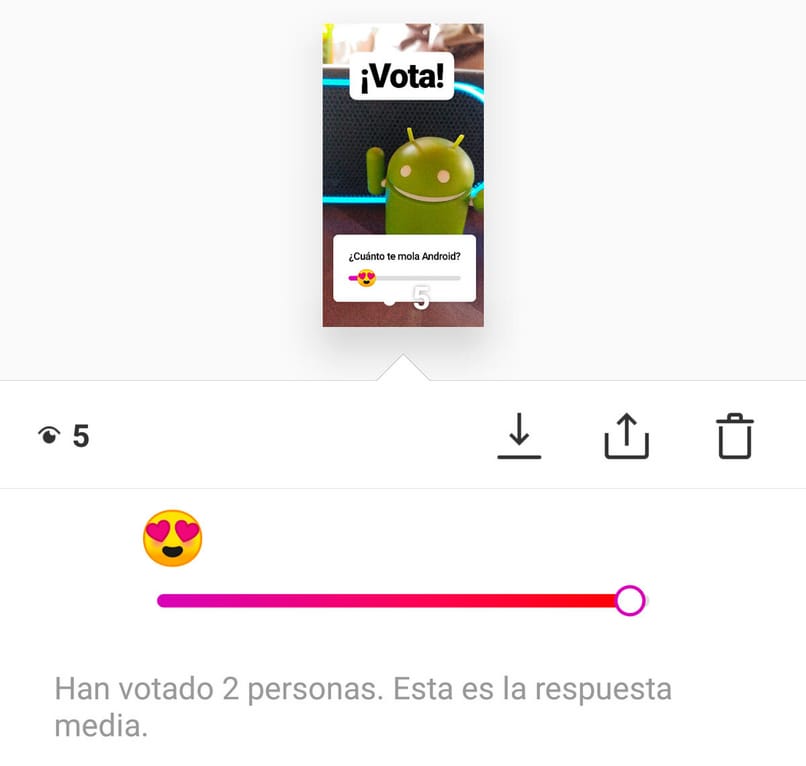806x766 pixels.
Task: Delete the story with trash icon
Action: [734, 436]
